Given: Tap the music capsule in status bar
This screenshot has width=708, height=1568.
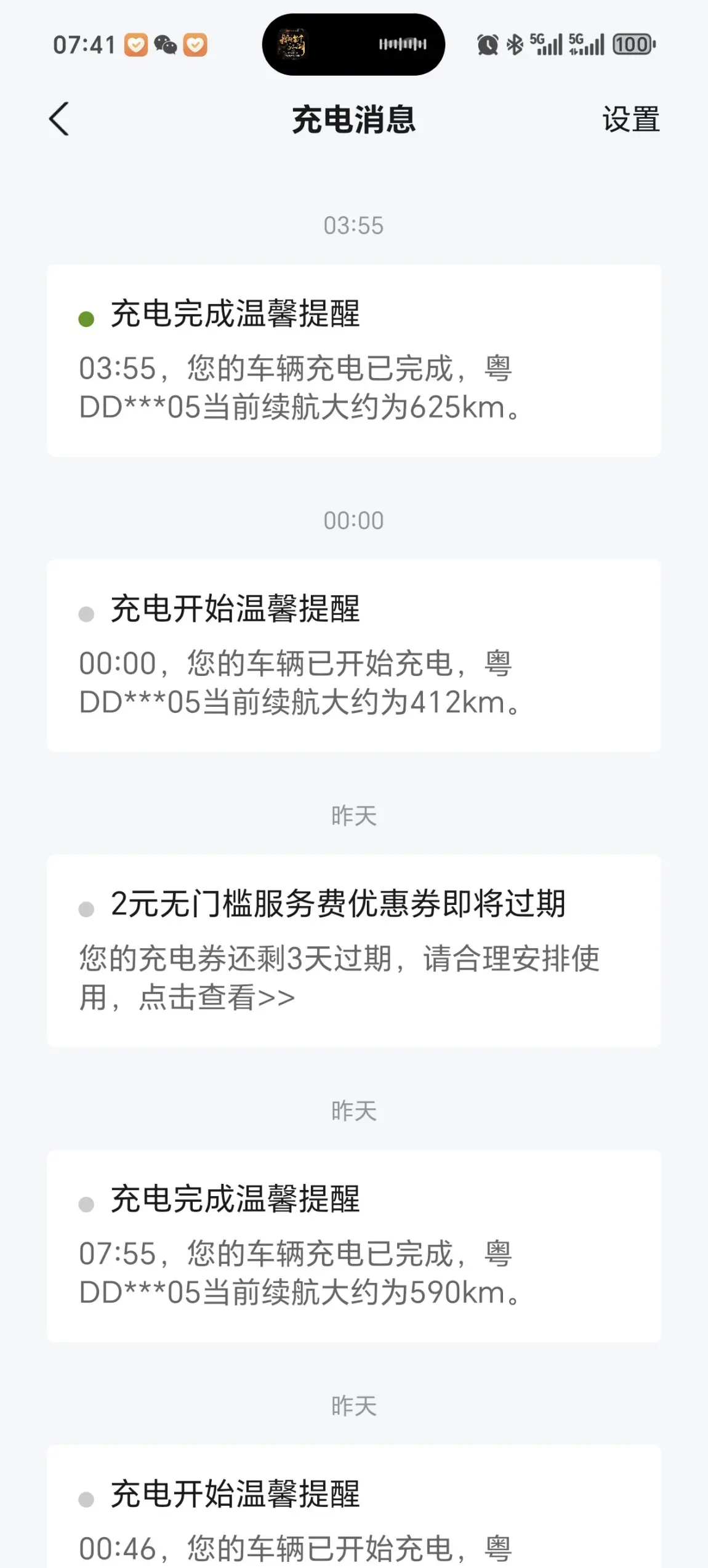Looking at the screenshot, I should [x=353, y=44].
